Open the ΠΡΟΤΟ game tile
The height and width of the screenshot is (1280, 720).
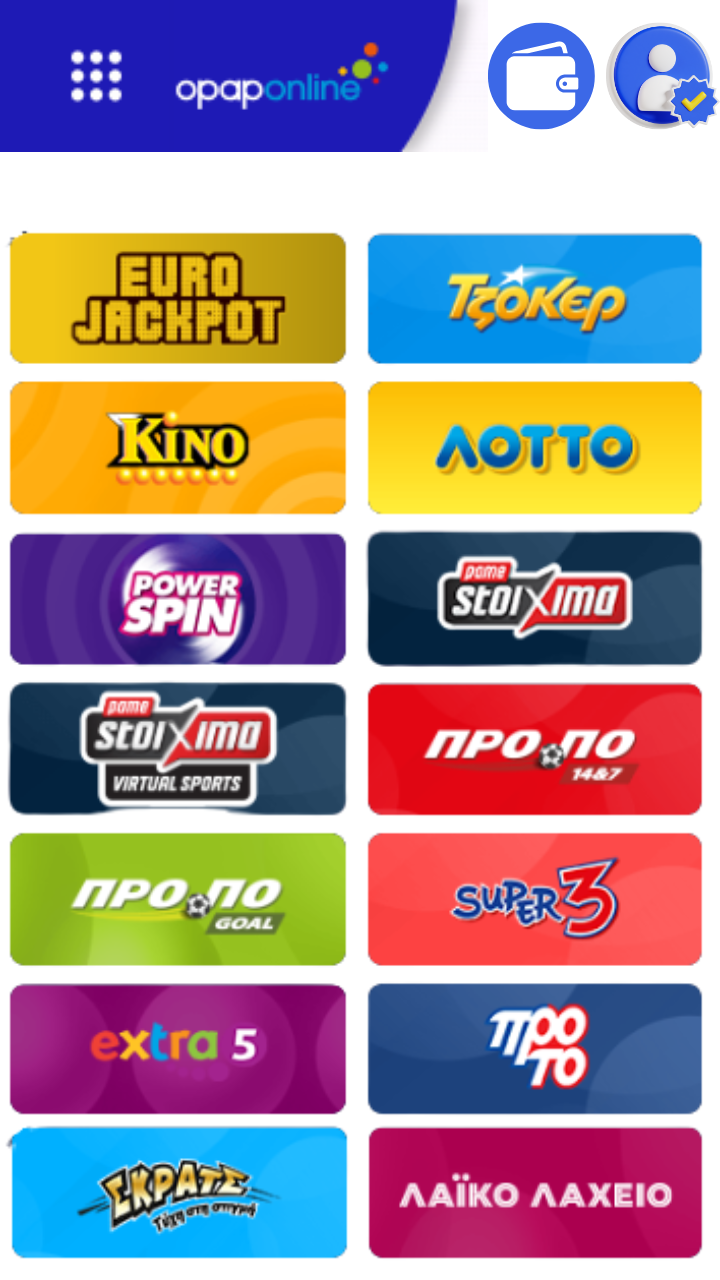click(x=535, y=1049)
